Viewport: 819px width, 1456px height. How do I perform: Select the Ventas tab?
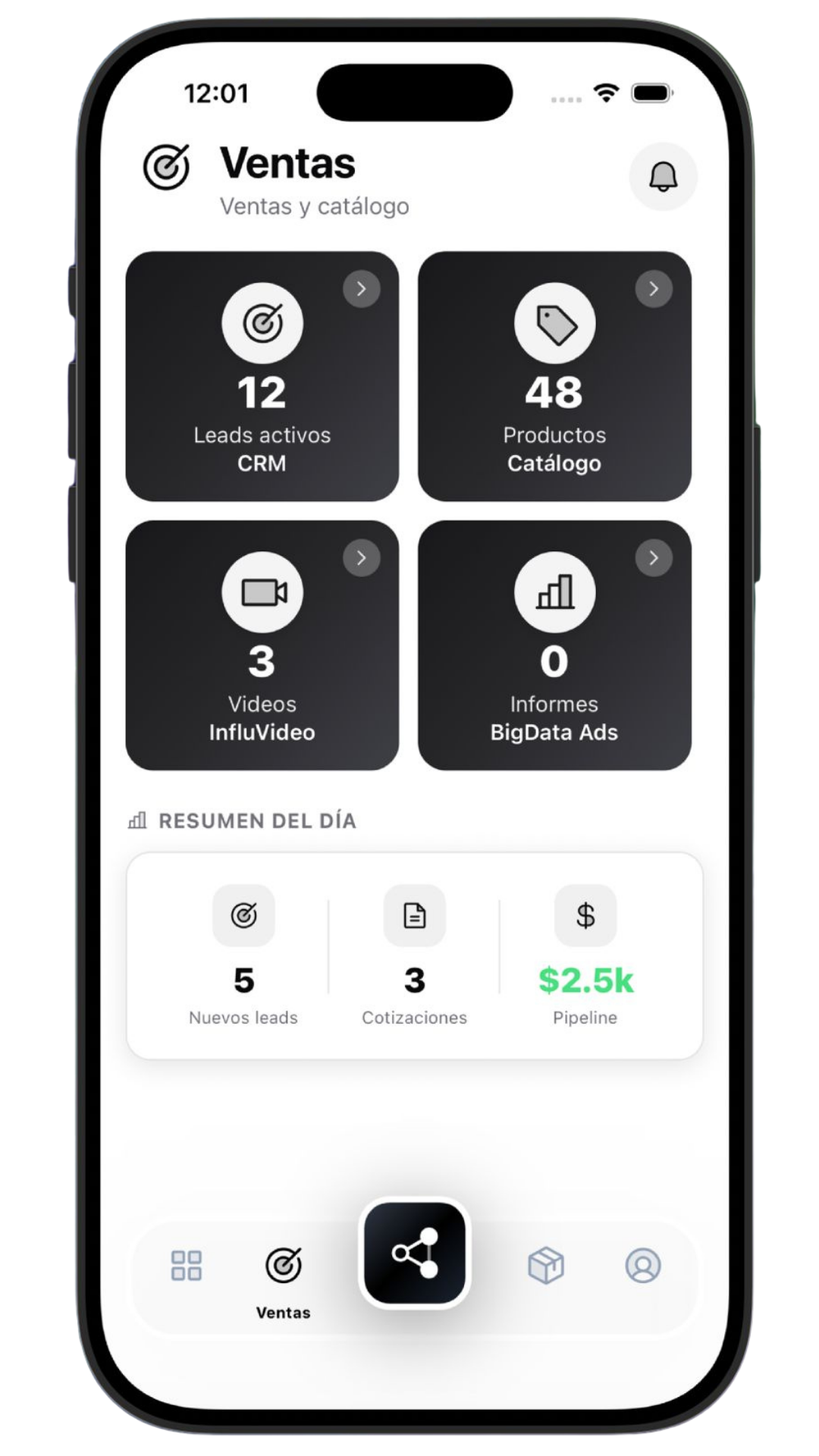[284, 1276]
